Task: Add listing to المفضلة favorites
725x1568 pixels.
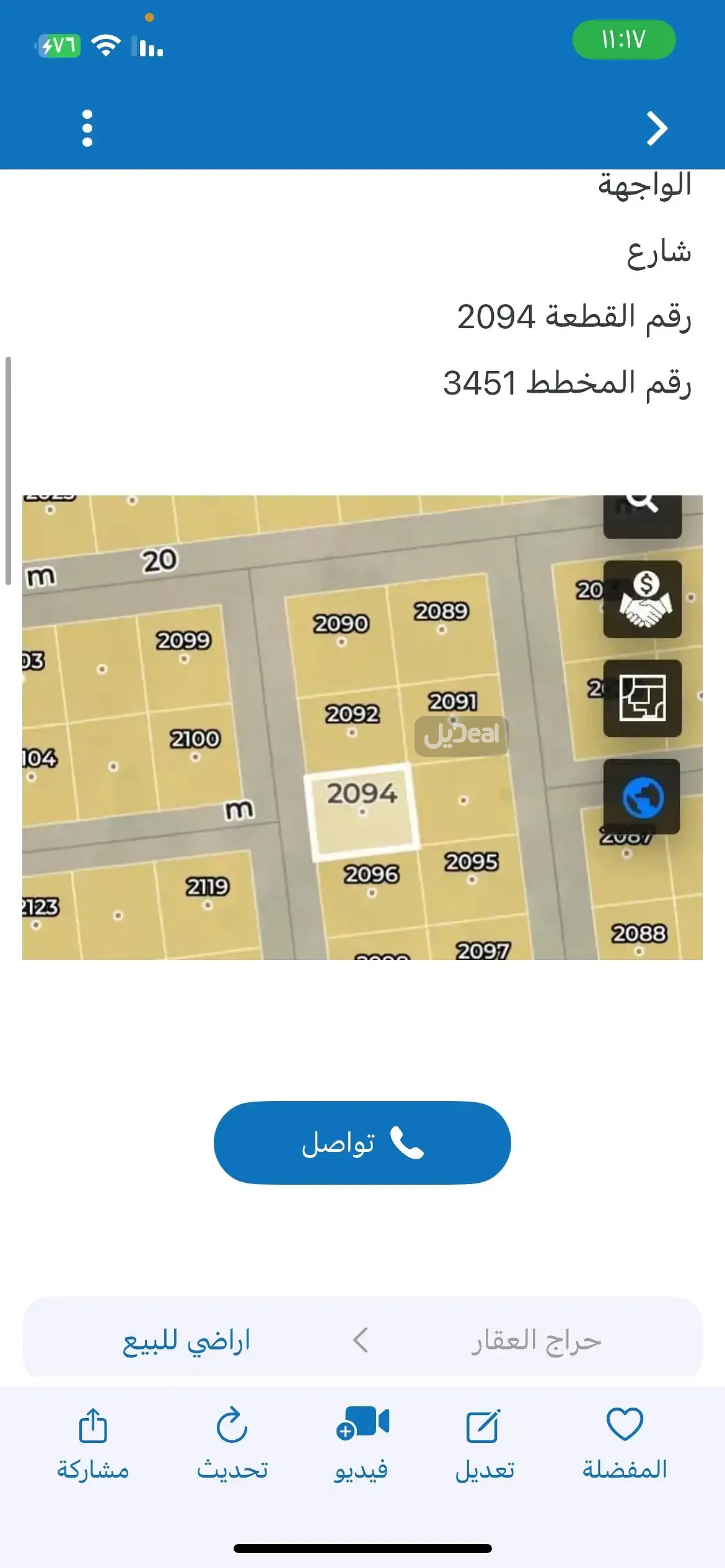Action: [624, 1444]
